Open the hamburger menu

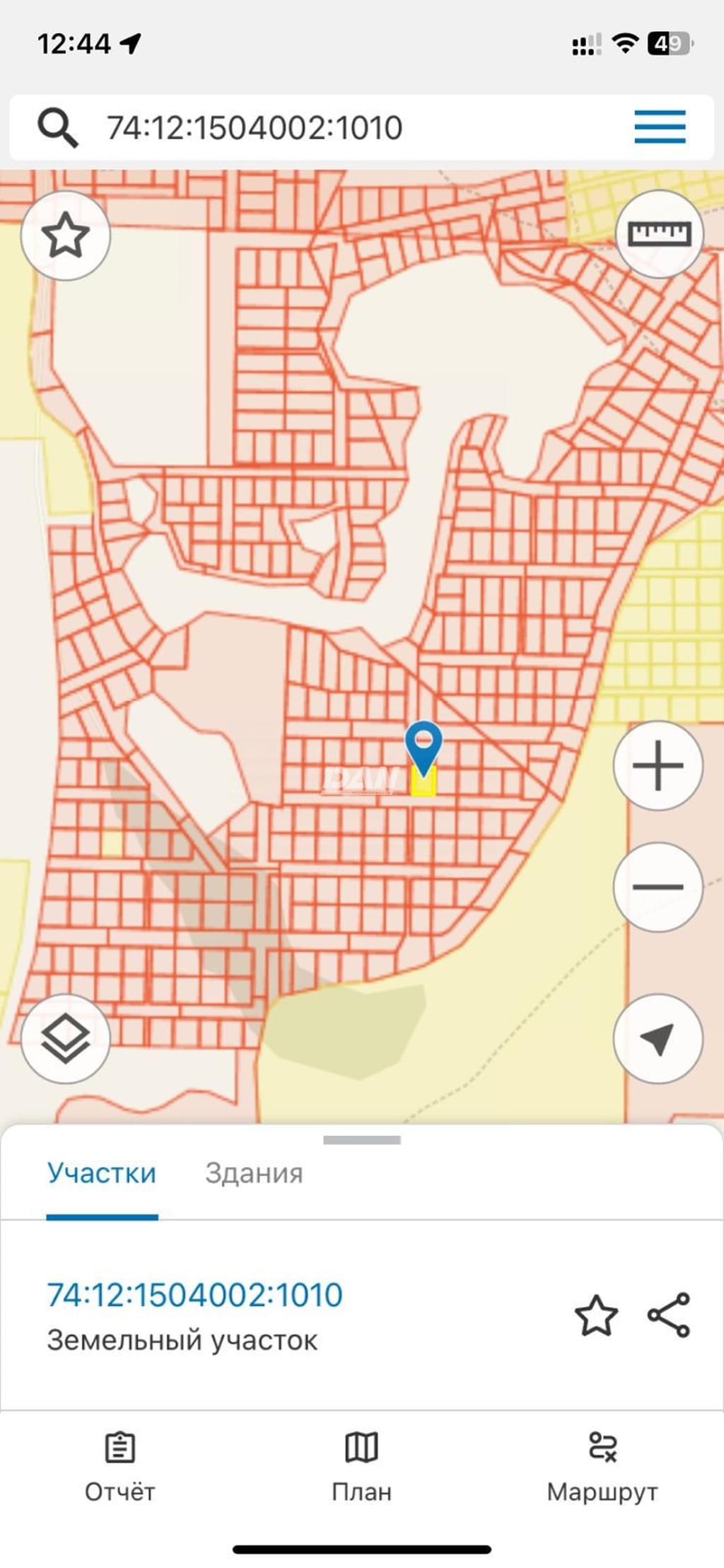tap(659, 127)
